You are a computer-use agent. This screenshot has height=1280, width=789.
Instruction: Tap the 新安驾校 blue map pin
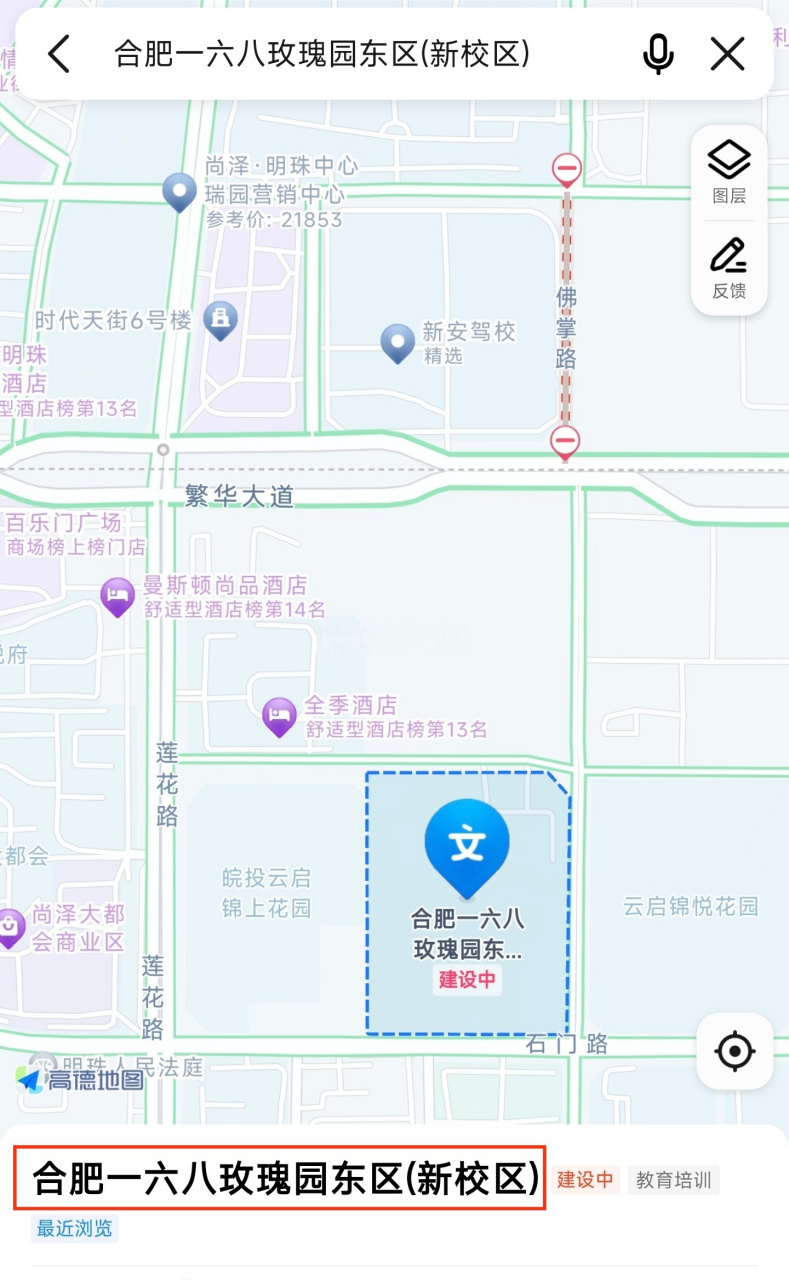coord(396,340)
